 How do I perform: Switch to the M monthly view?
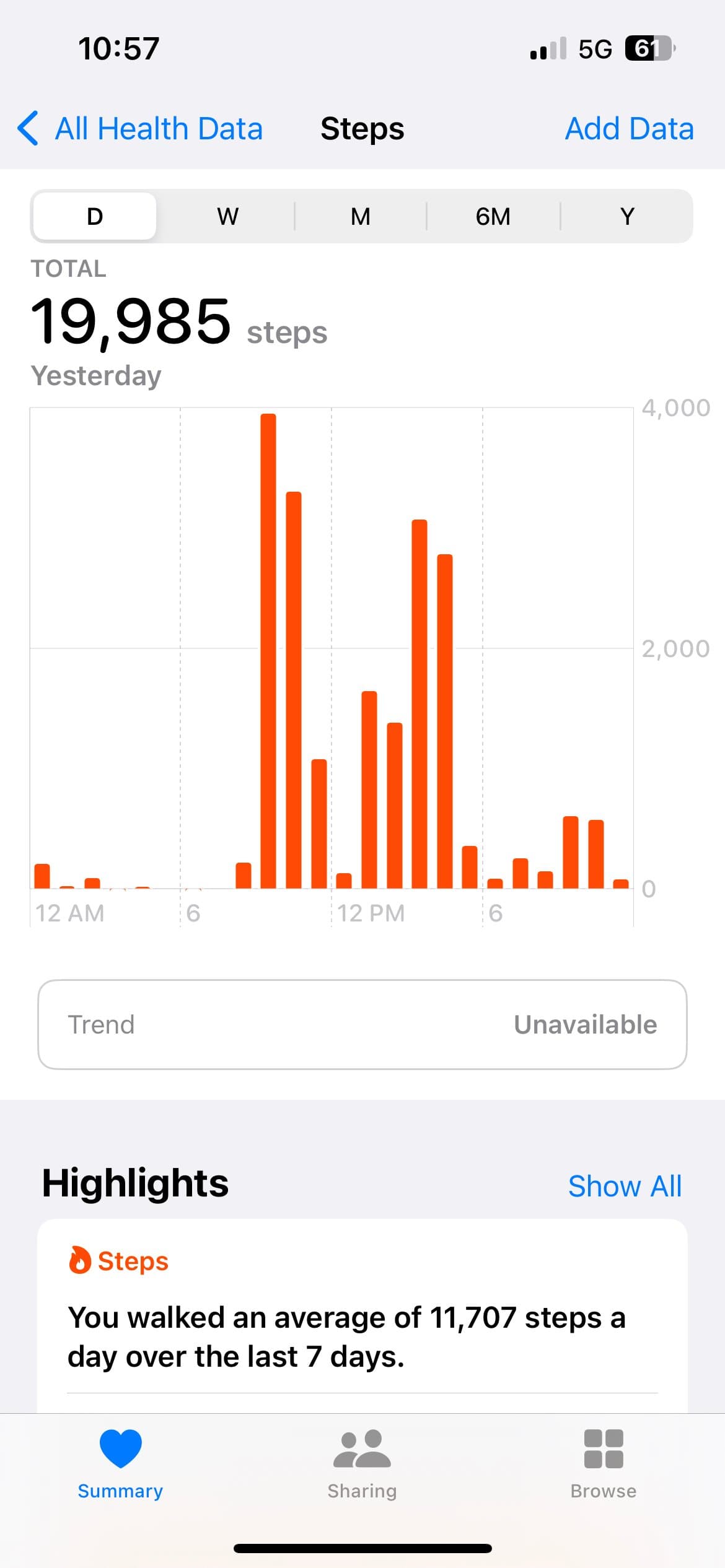pyautogui.click(x=361, y=217)
